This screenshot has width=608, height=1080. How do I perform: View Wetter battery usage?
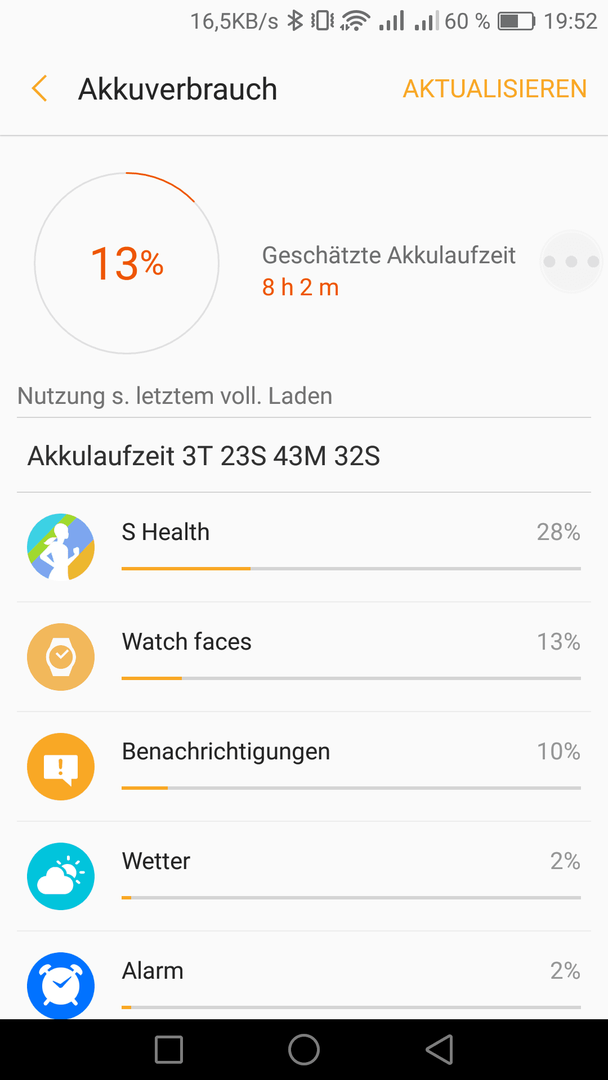304,875
